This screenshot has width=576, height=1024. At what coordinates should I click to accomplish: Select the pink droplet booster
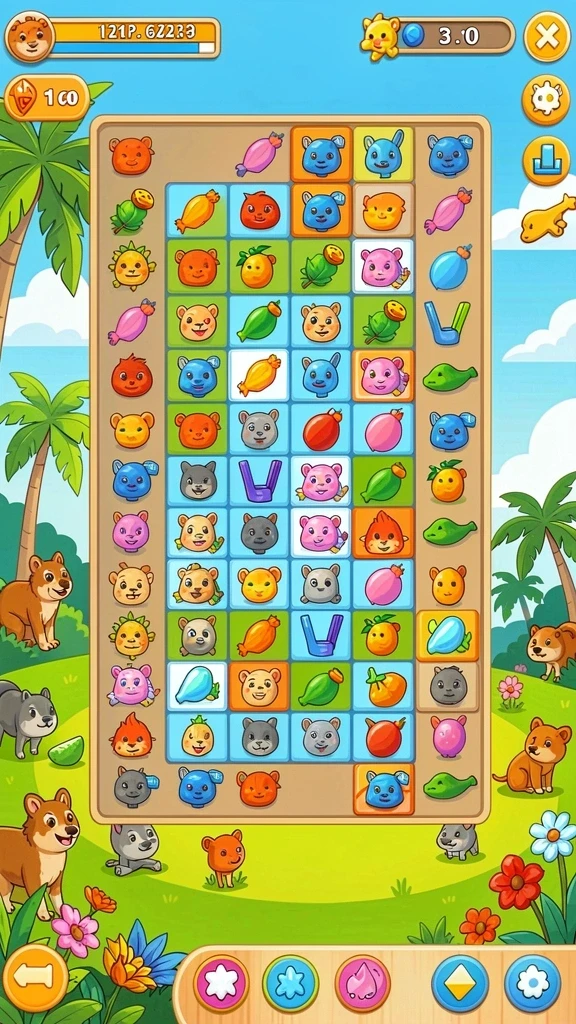coord(362,983)
